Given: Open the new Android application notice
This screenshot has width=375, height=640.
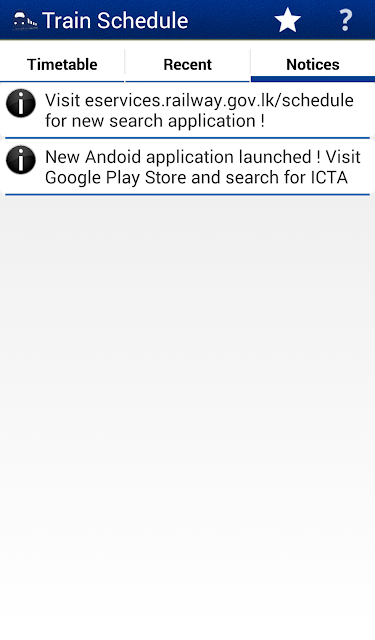Looking at the screenshot, I should click(x=187, y=167).
